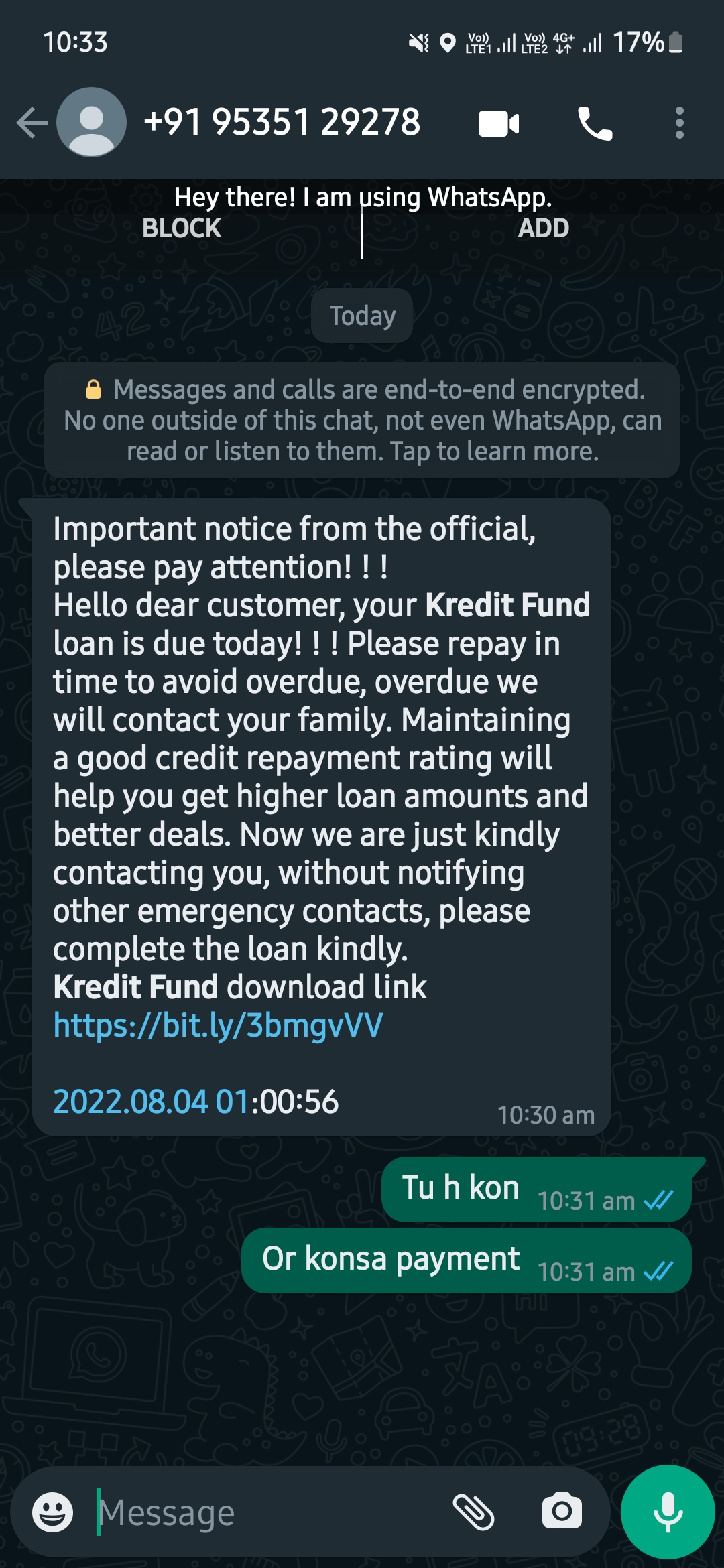Viewport: 724px width, 1568px height.
Task: Tap the end-to-end encryption notice
Action: 362,420
